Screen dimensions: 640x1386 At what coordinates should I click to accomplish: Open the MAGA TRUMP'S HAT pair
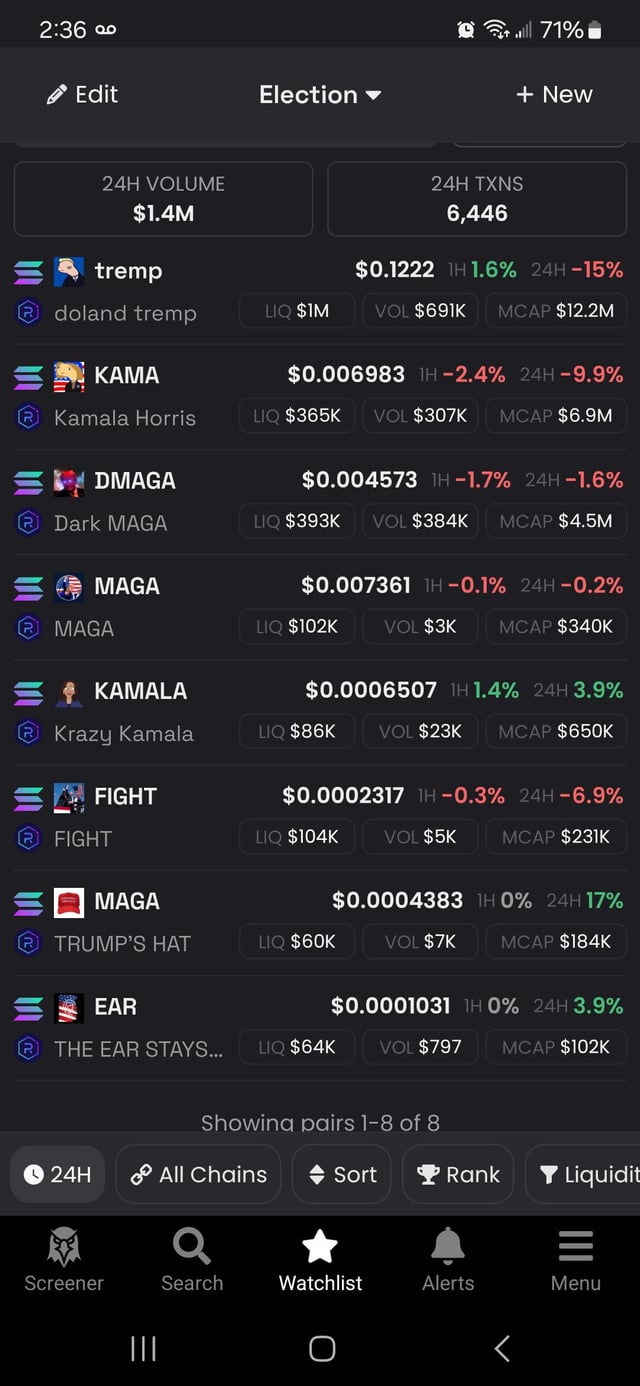coord(320,922)
